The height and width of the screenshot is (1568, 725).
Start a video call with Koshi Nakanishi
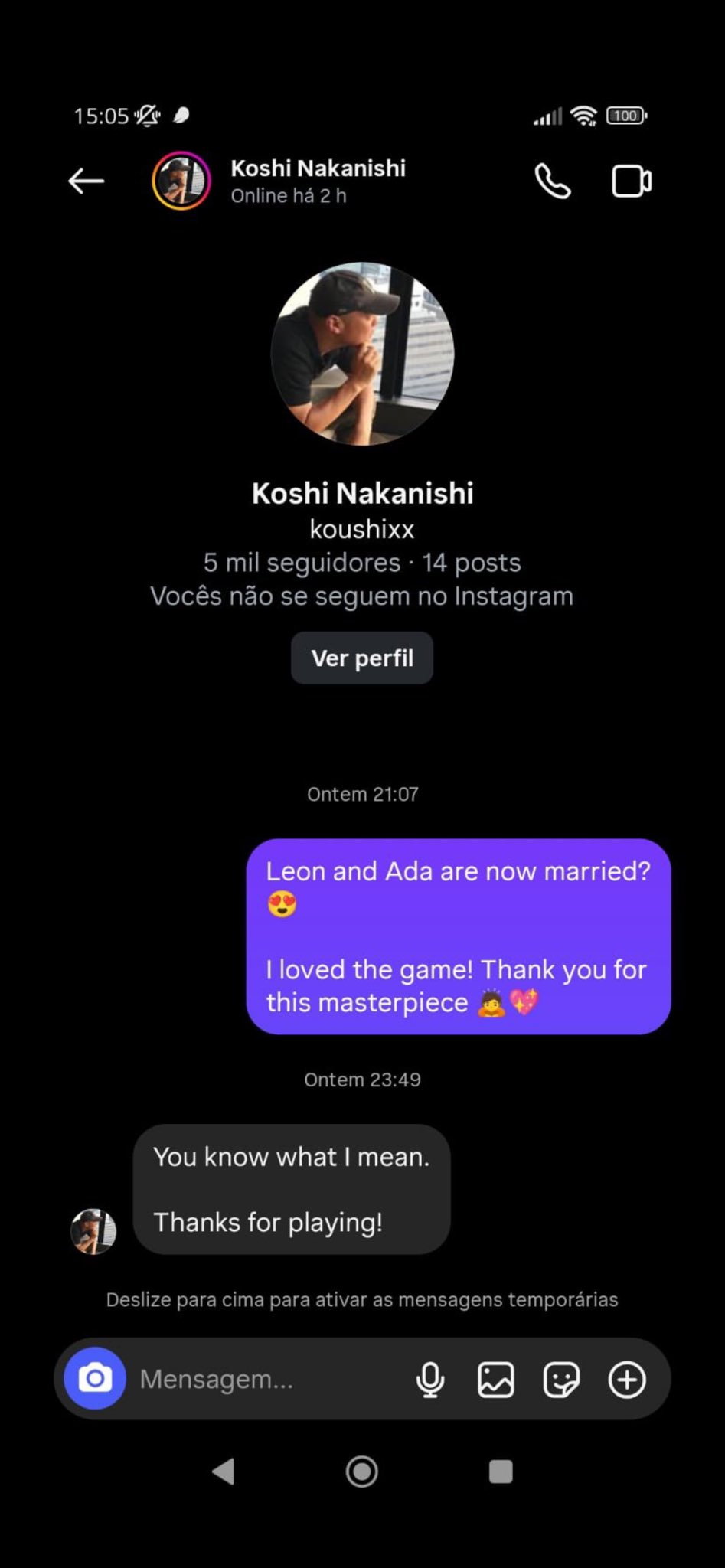(632, 181)
